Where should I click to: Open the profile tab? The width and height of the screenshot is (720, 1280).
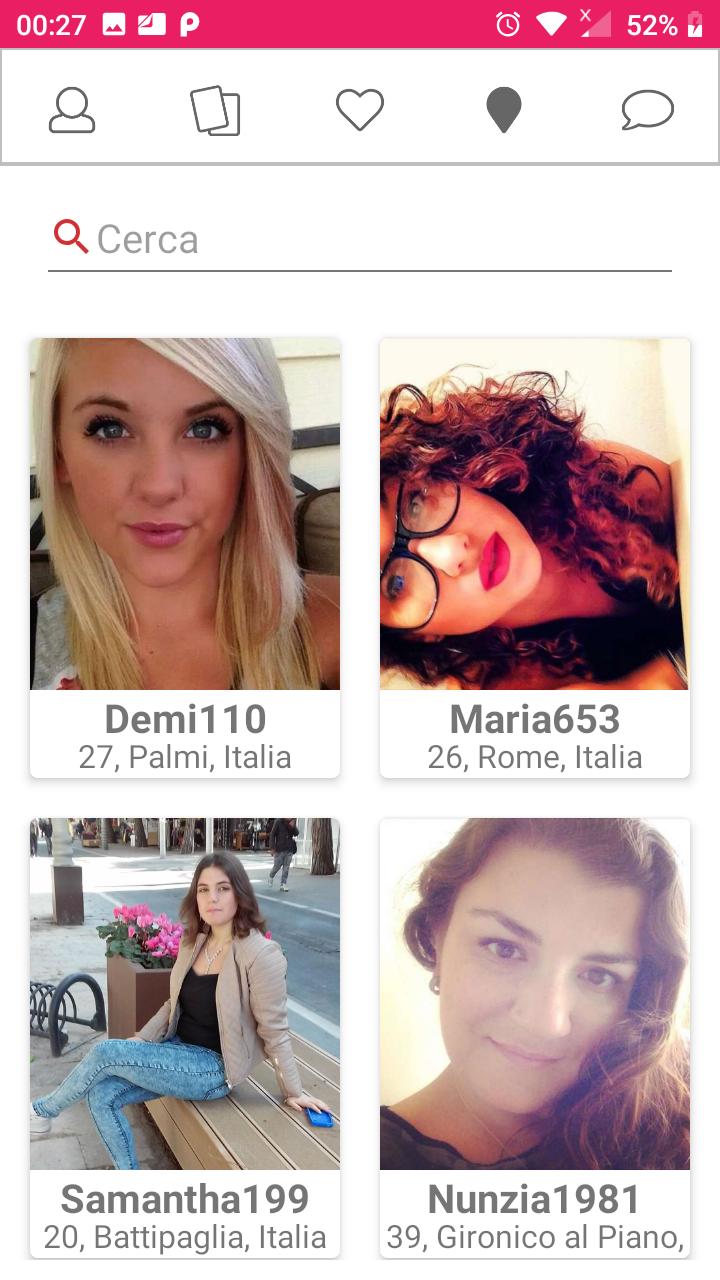pos(72,109)
